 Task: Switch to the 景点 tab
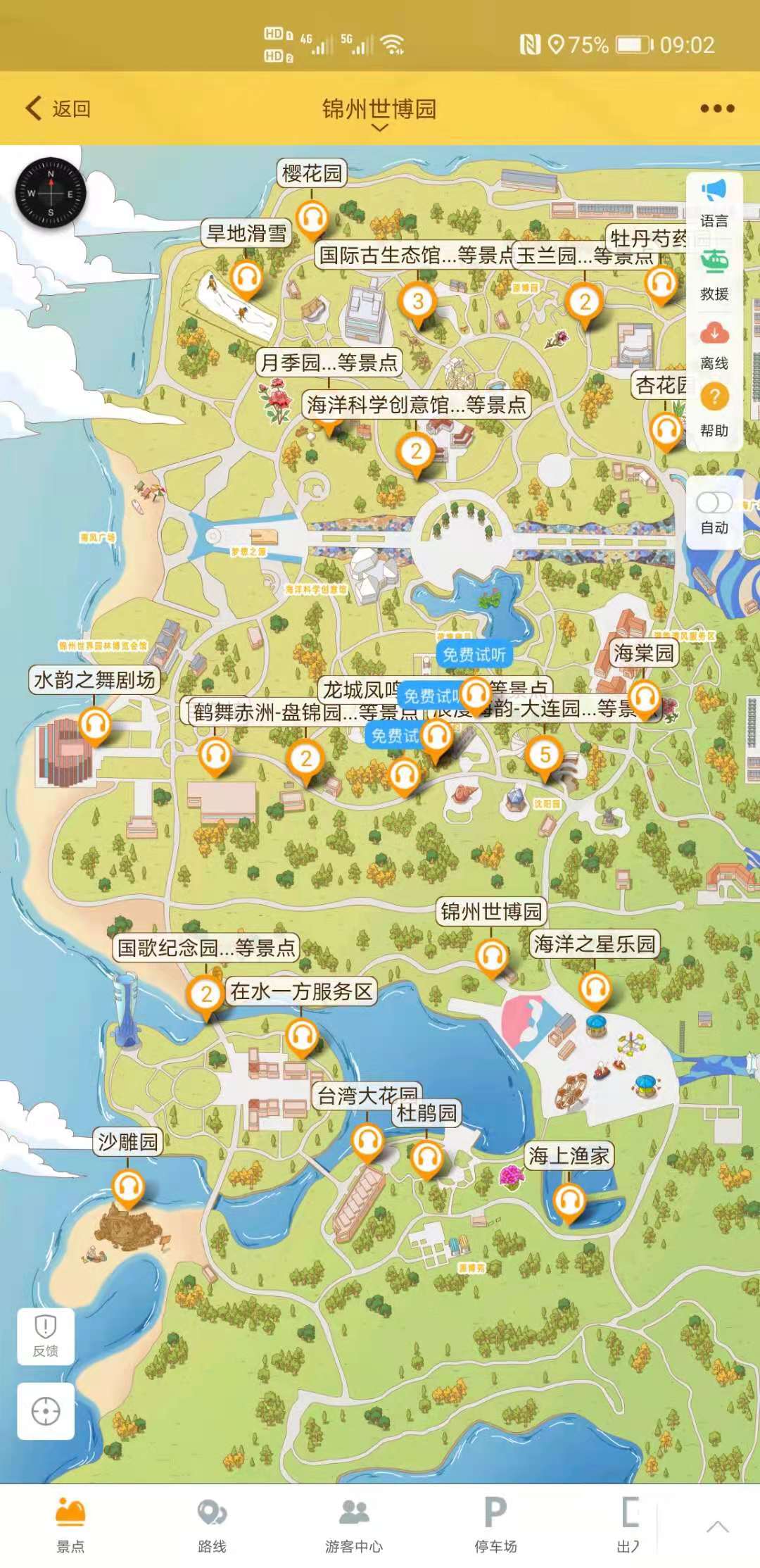70,1526
